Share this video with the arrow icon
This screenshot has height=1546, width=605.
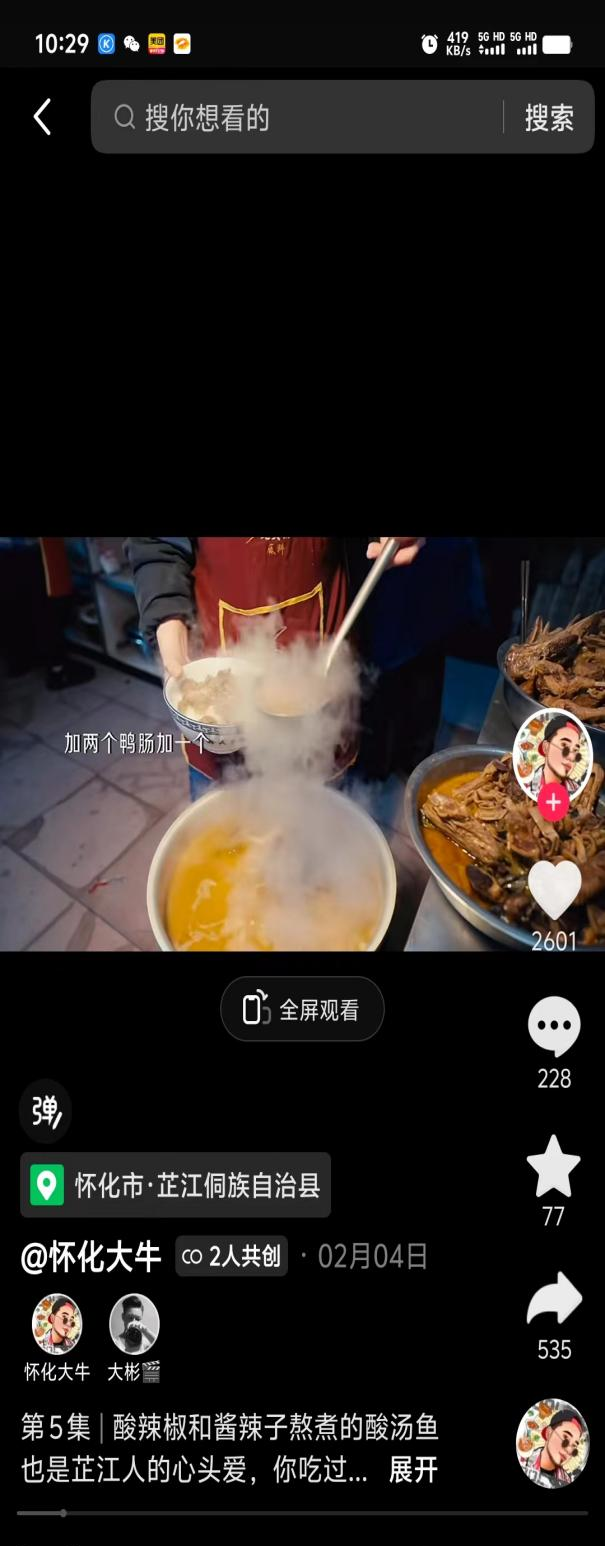coord(554,1300)
